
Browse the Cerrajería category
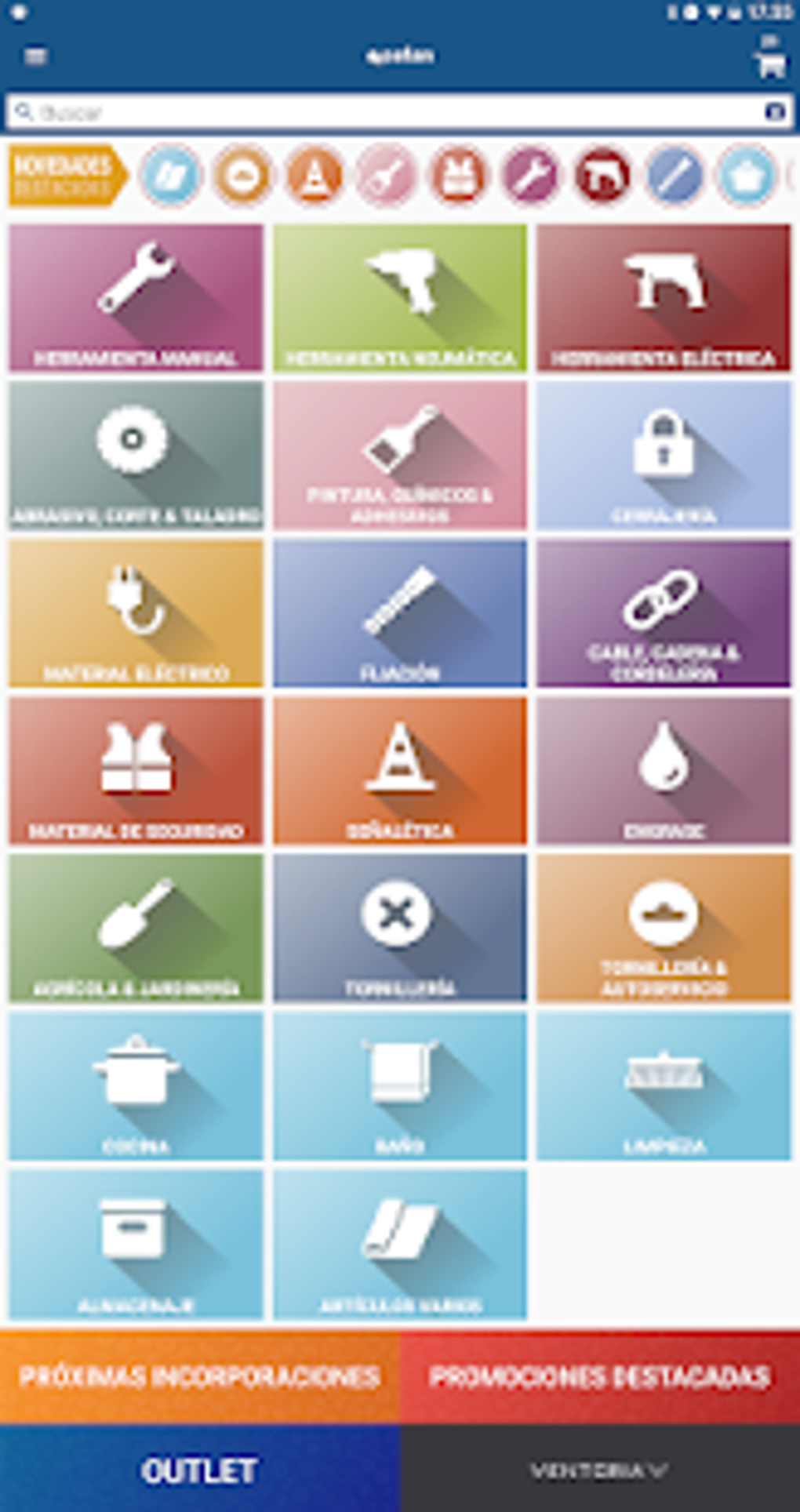tap(664, 456)
